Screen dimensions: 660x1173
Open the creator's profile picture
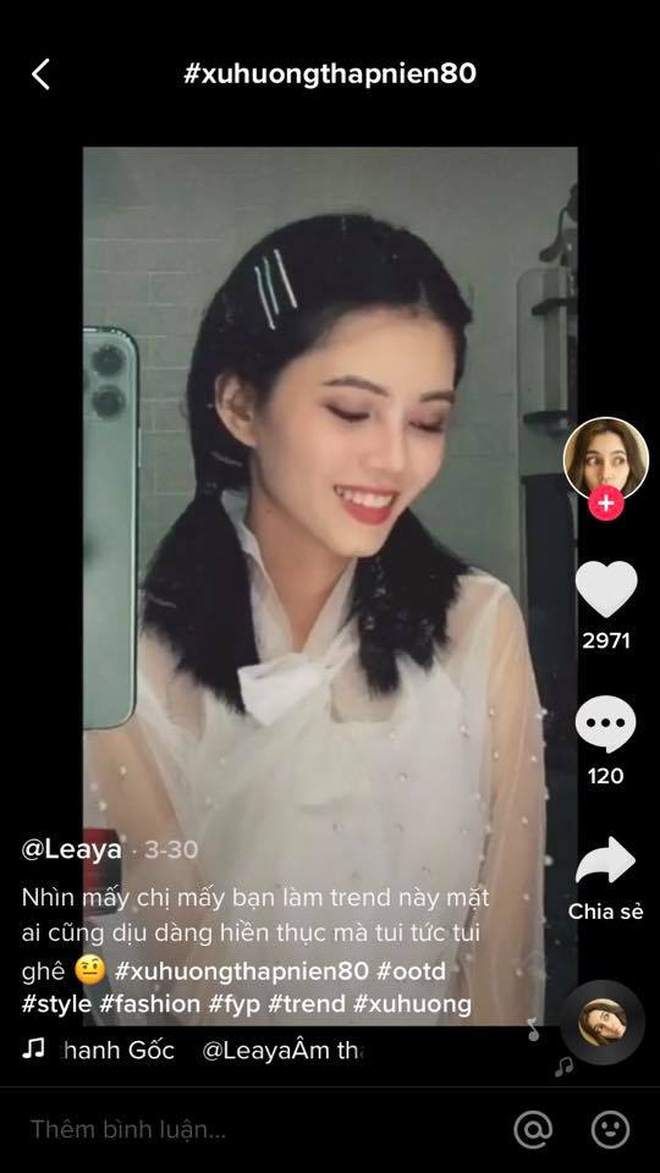tap(606, 458)
